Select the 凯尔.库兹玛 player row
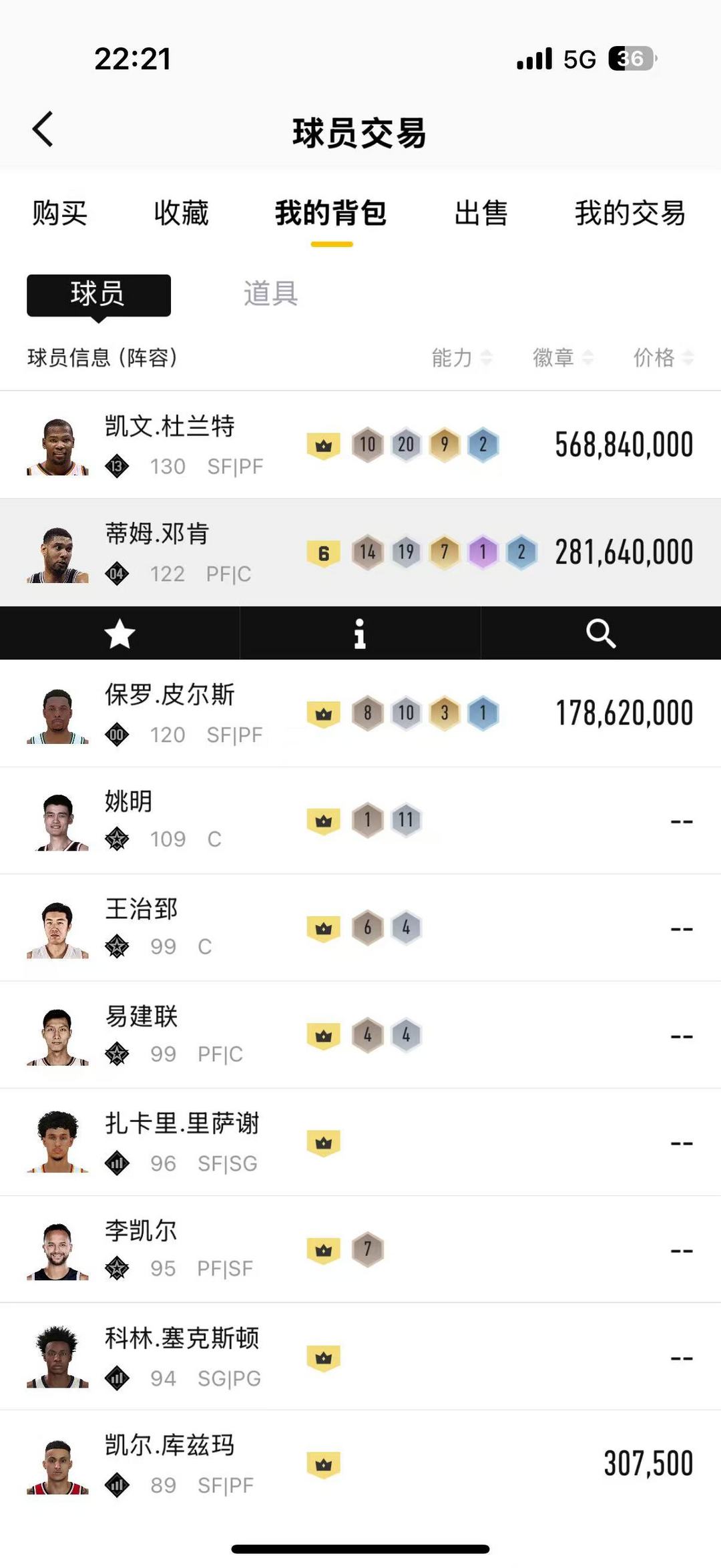 tap(360, 1464)
